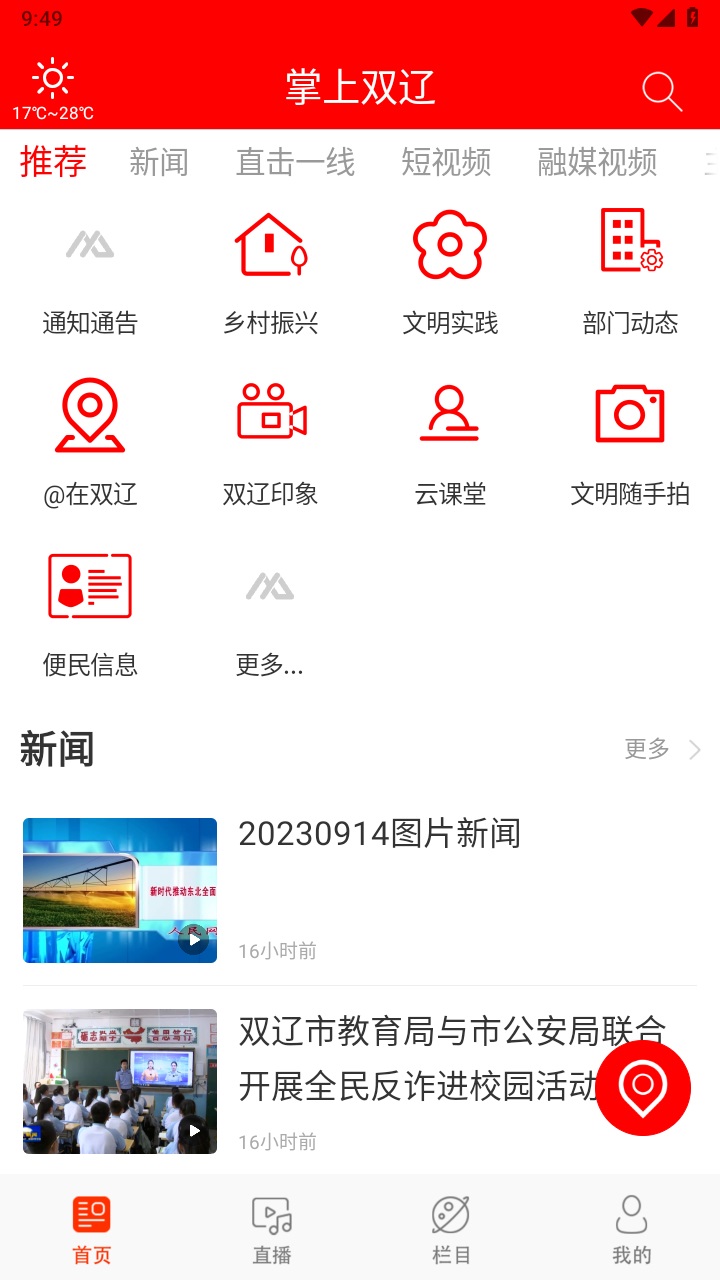720x1280 pixels.
Task: Play the 反诈进校园 video thumbnail
Action: 119,1081
